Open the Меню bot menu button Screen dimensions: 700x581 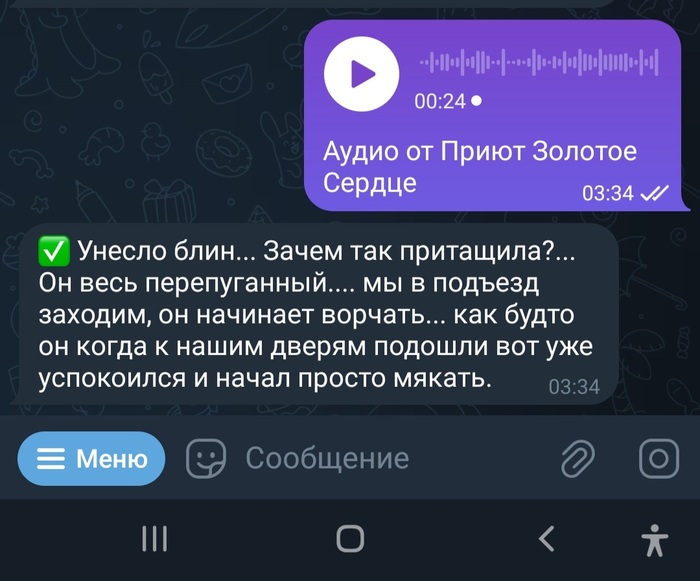pos(91,459)
